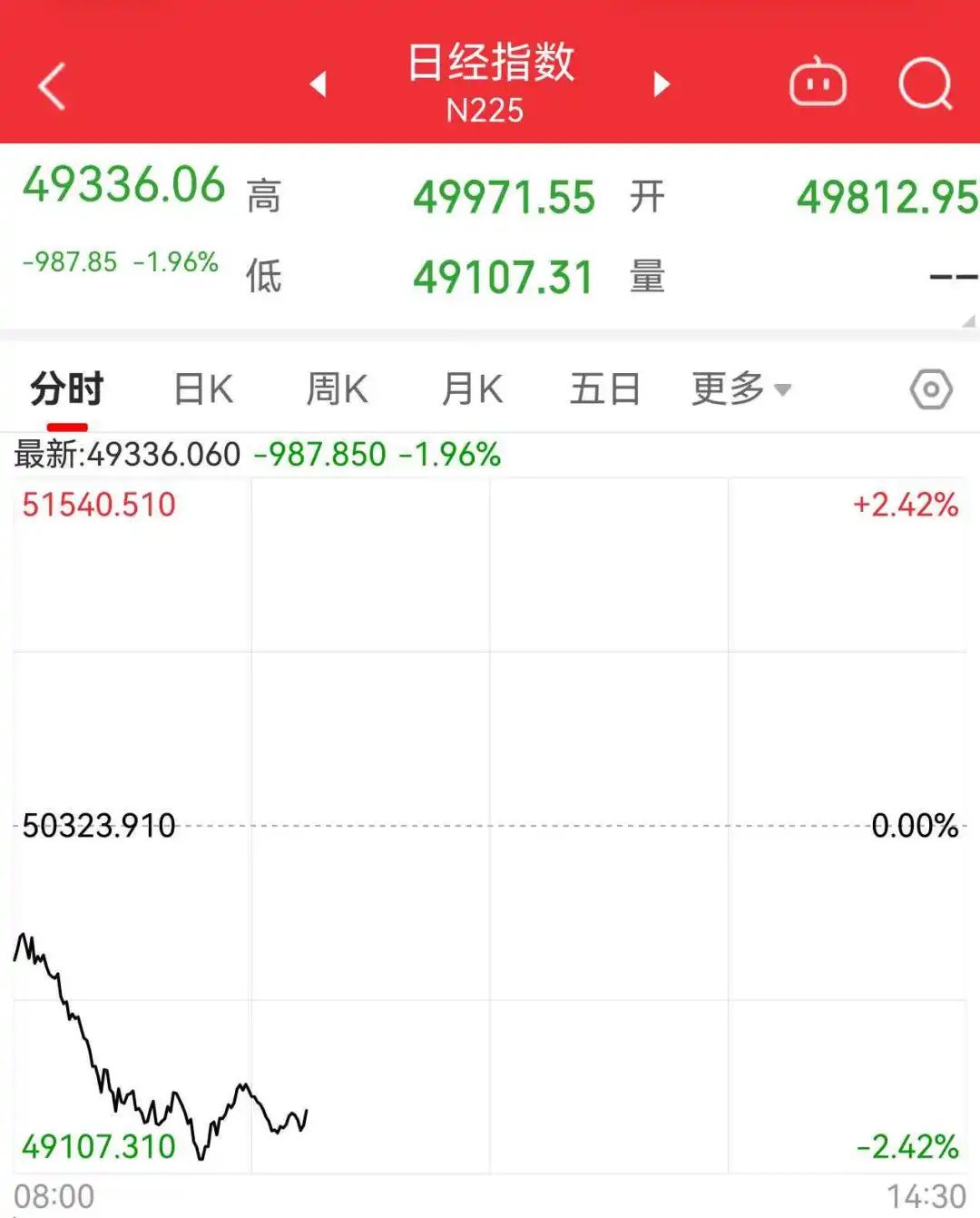Tap the -1.96% change percentage label
Screen dimensions: 980x1218
pyautogui.click(x=178, y=261)
